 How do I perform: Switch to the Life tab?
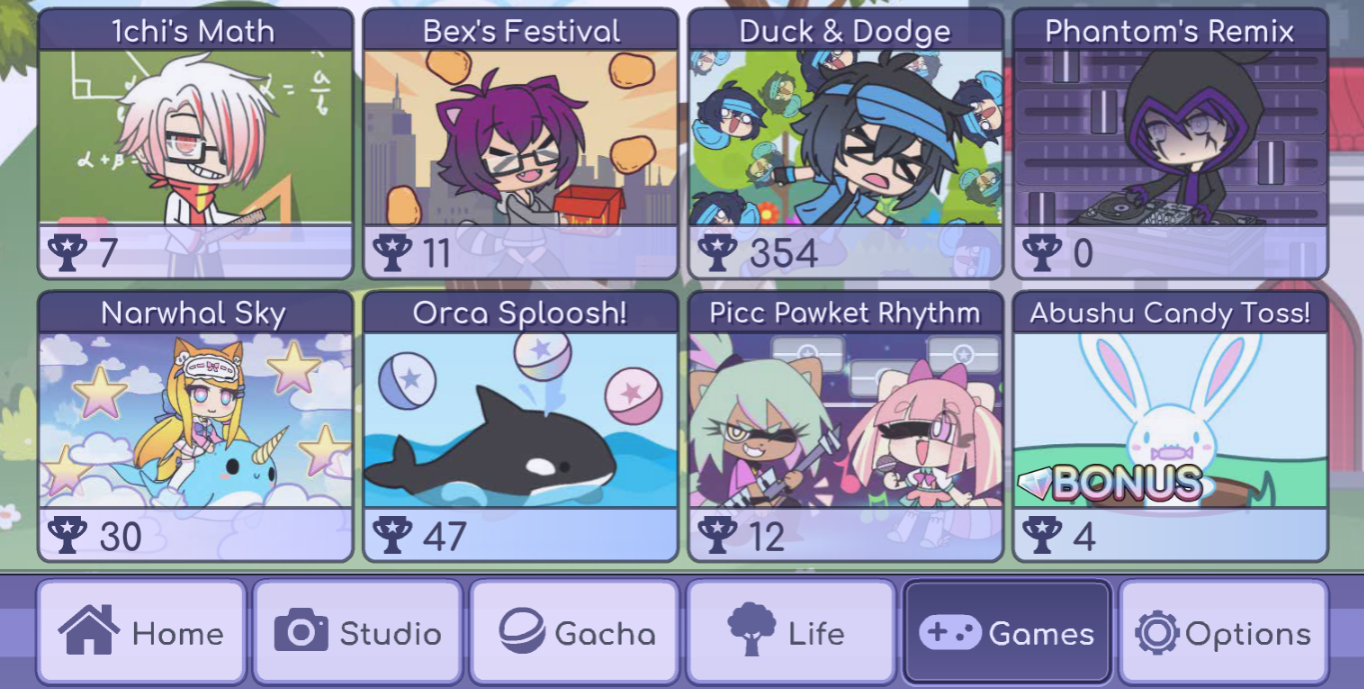[790, 633]
